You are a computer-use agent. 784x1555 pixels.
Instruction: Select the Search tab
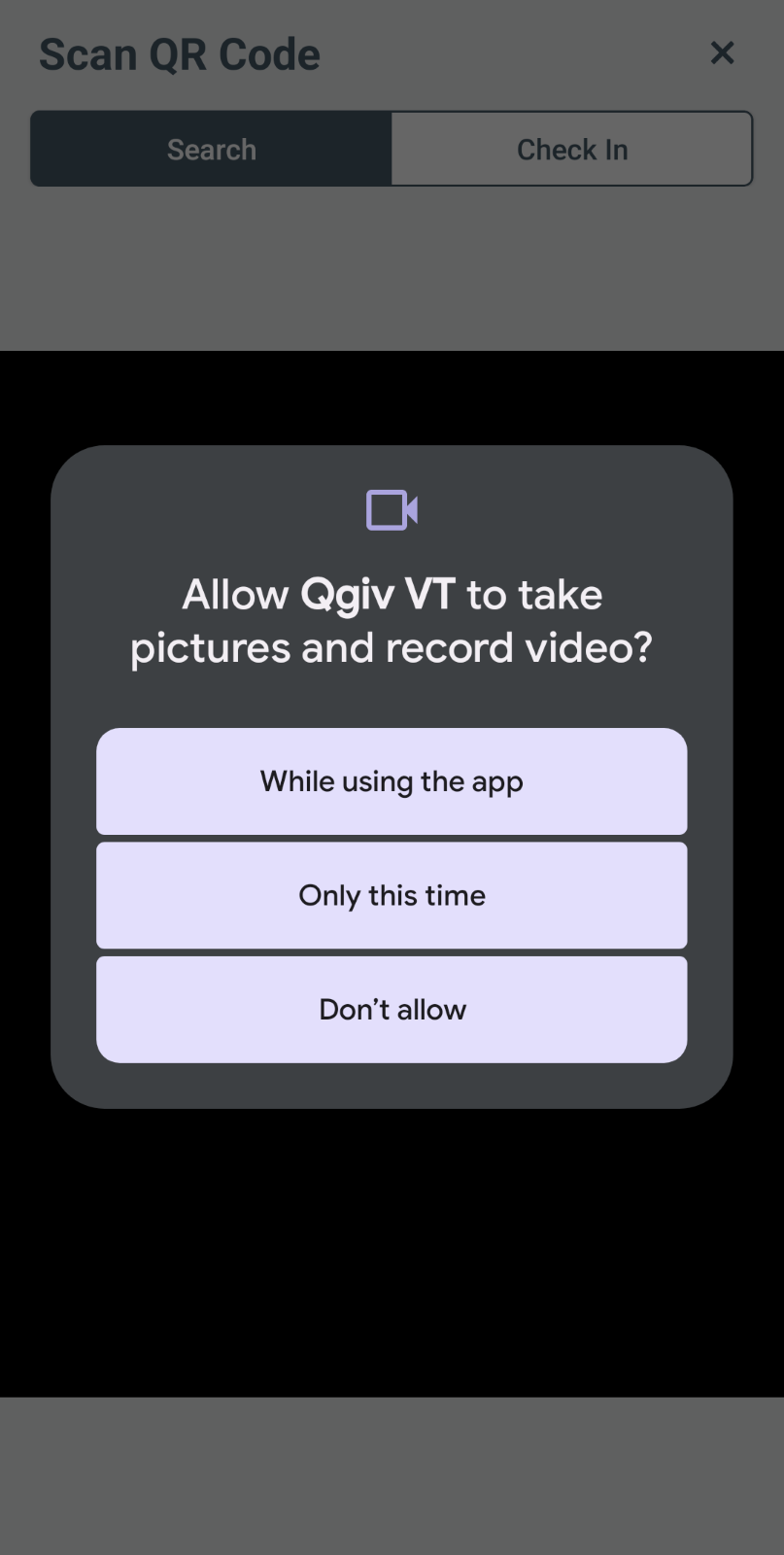212,149
